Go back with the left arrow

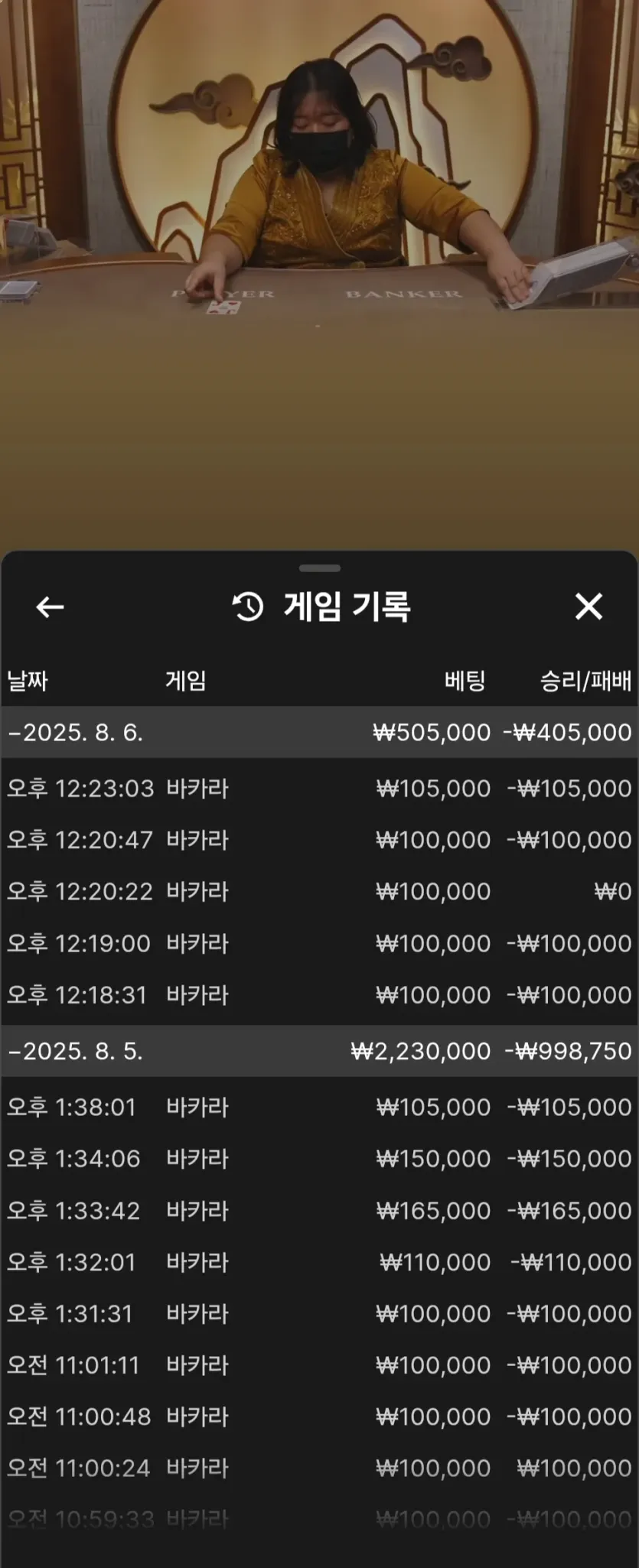(x=50, y=607)
